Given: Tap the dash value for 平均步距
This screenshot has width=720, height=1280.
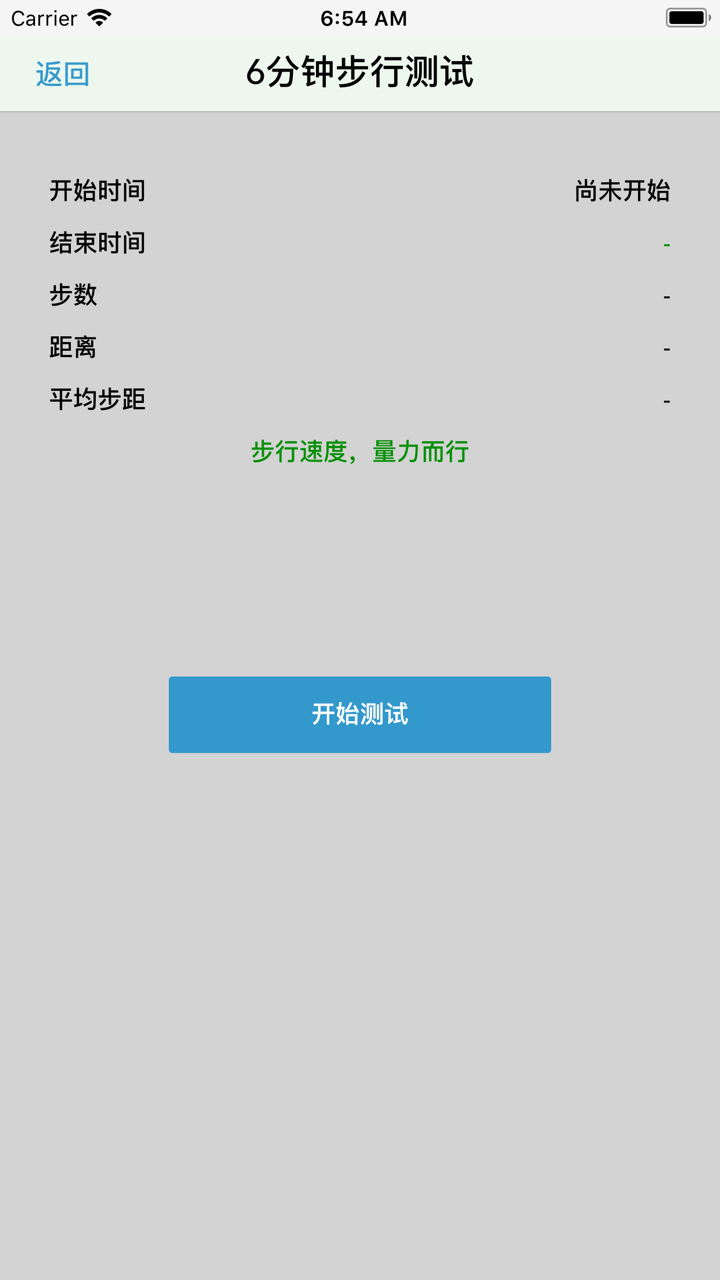Looking at the screenshot, I should tap(666, 399).
